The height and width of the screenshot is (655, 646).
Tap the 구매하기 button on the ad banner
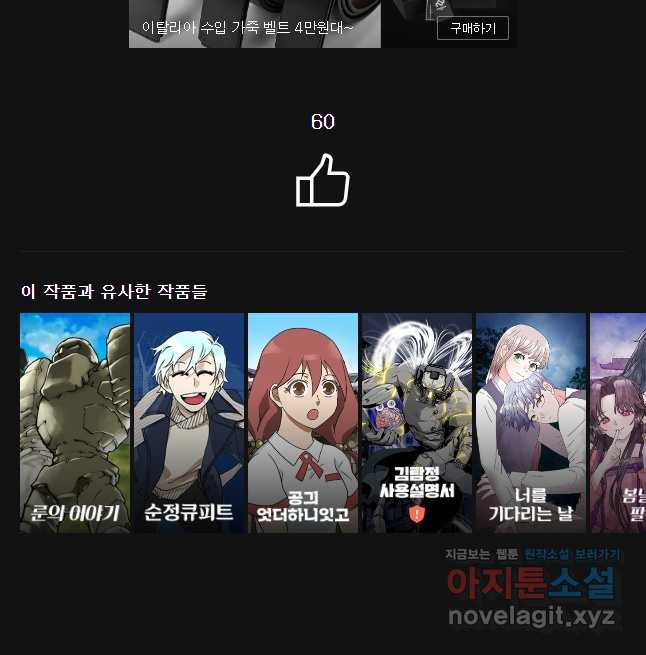click(472, 28)
